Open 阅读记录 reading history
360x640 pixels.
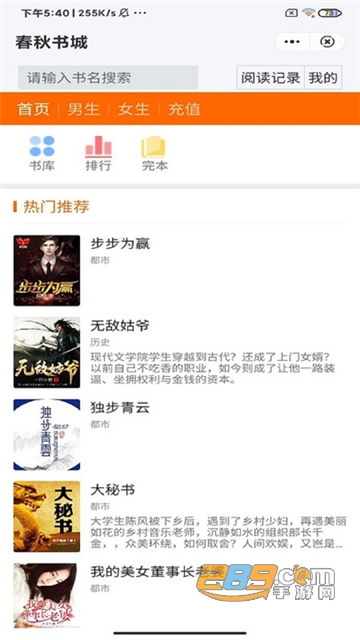coord(271,78)
